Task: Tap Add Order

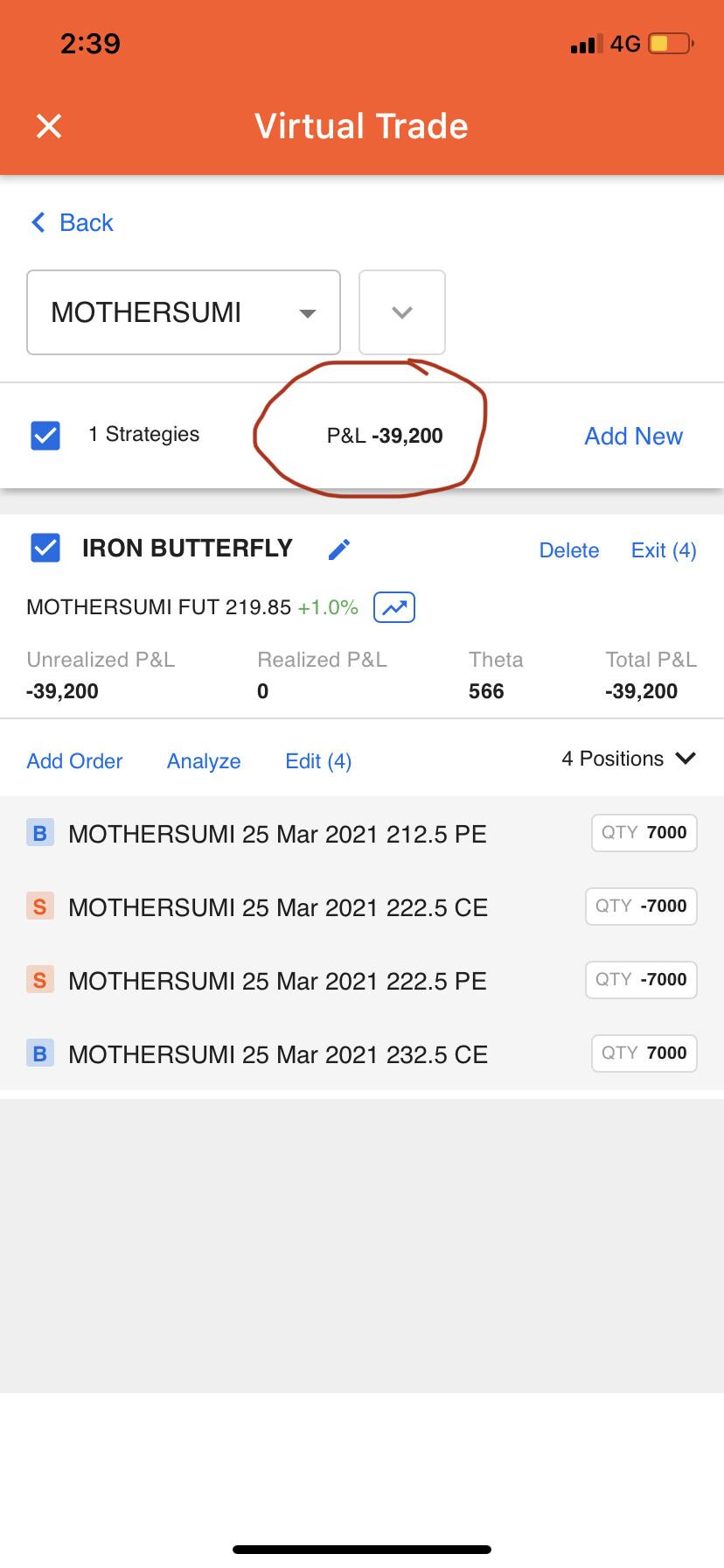Action: coord(74,761)
